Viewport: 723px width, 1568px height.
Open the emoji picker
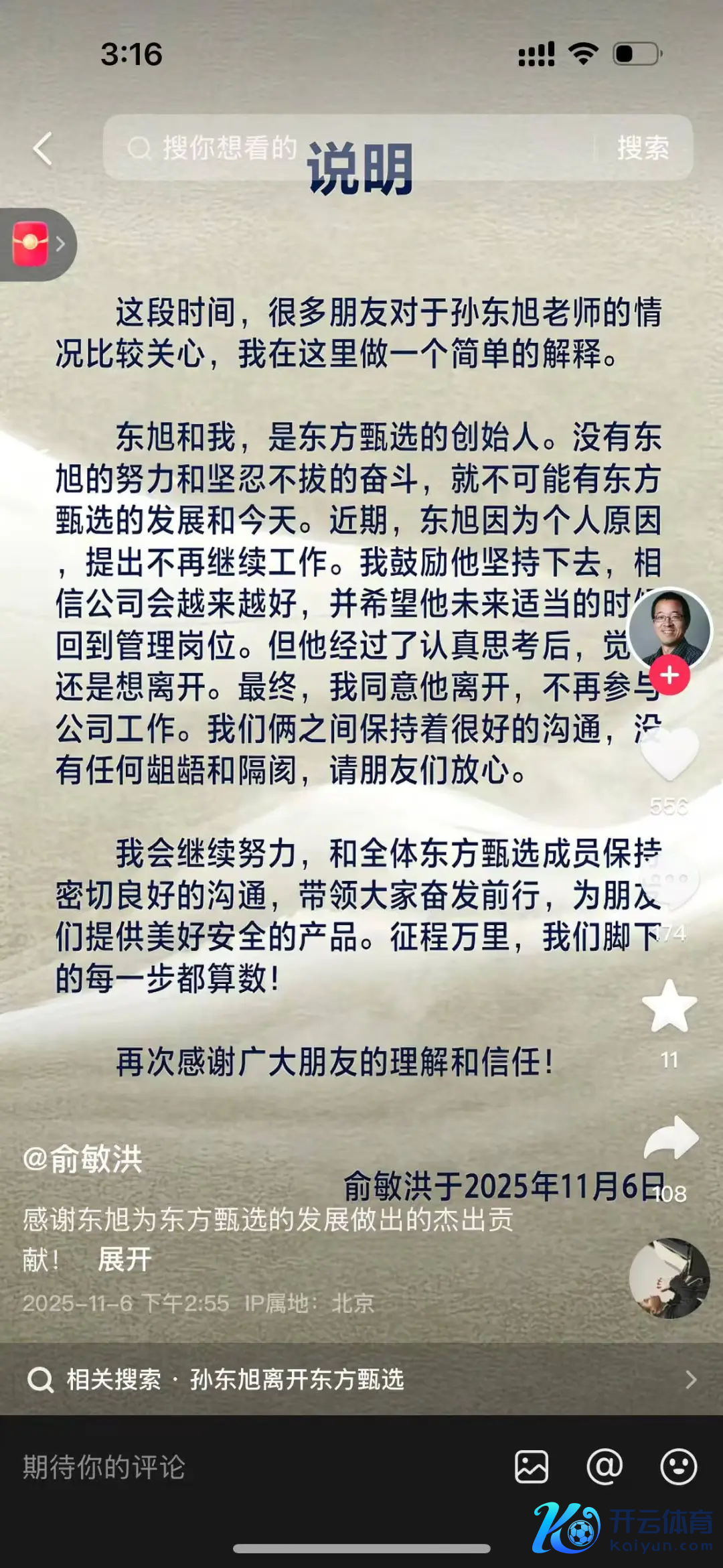[678, 1467]
